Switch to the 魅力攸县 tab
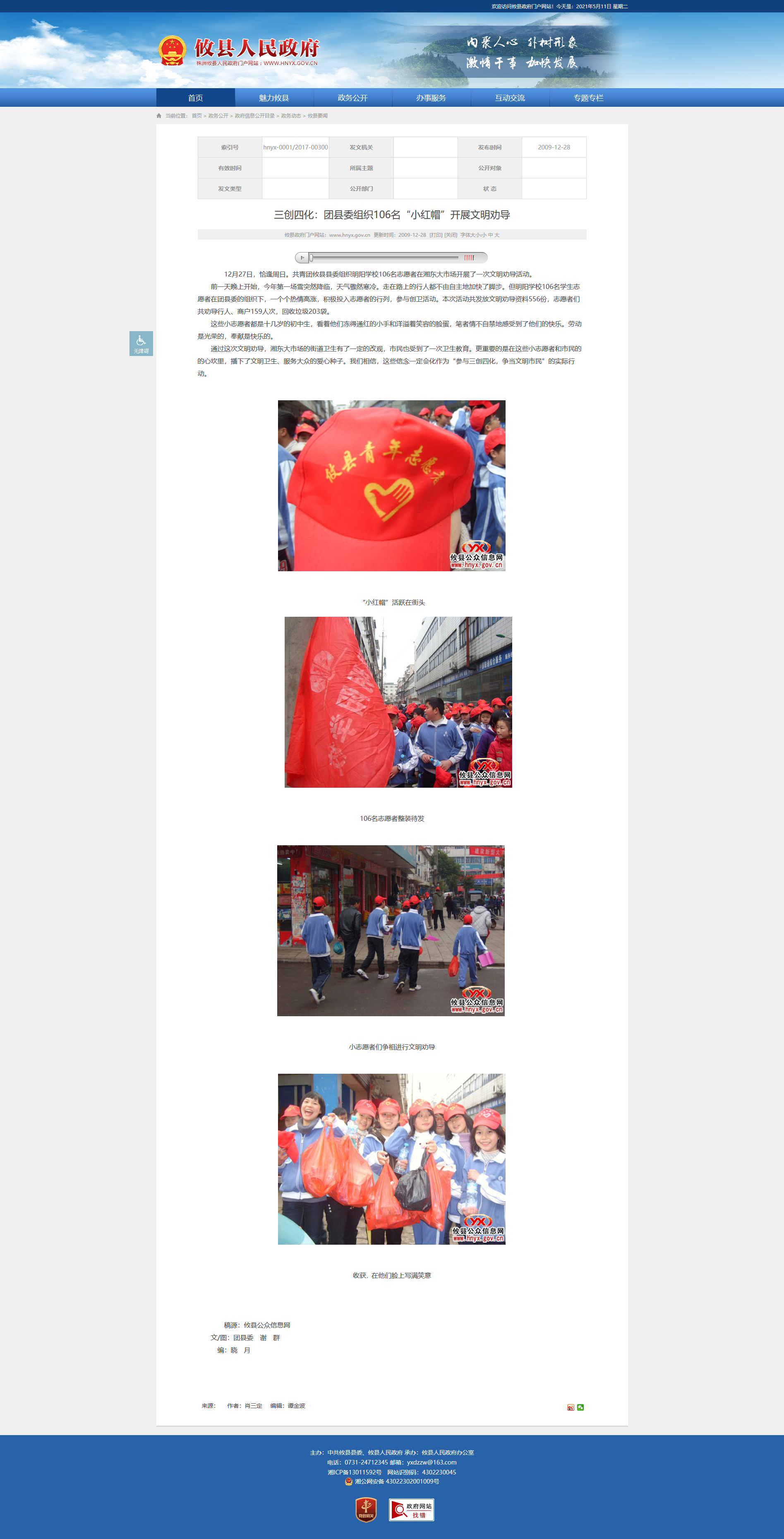 [x=274, y=98]
